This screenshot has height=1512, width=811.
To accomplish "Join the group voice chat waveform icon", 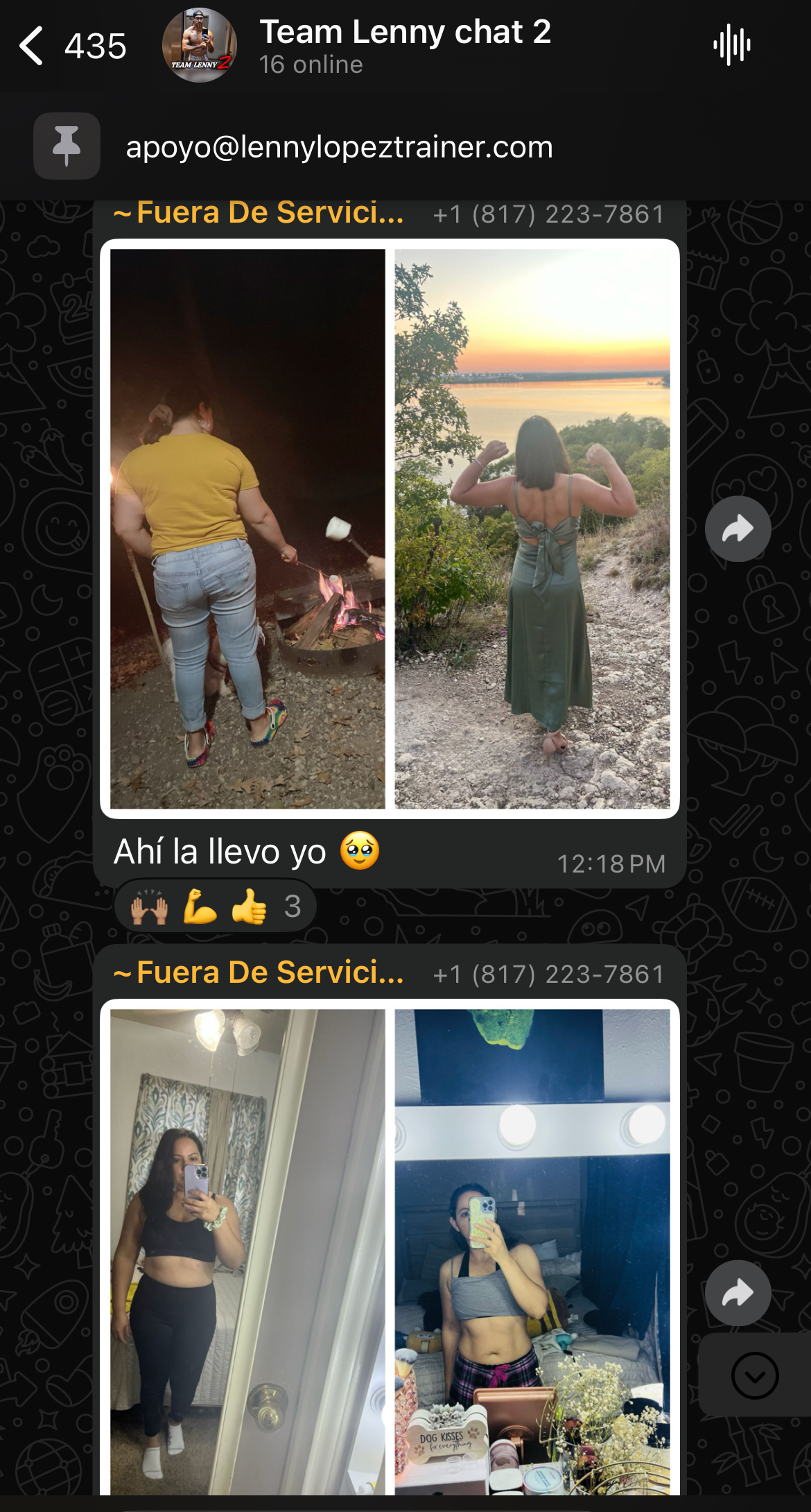I will (731, 45).
